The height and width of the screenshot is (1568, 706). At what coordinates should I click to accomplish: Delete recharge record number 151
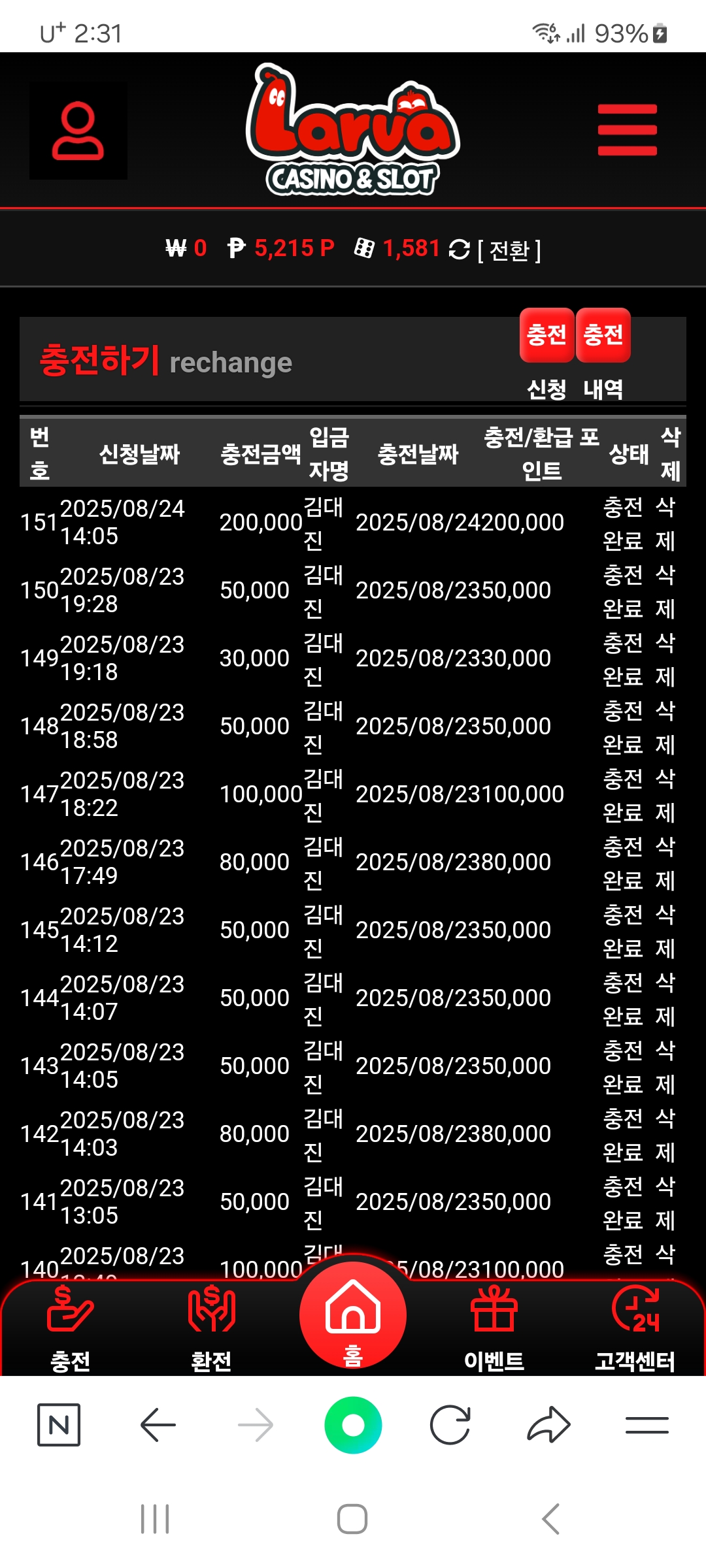(665, 523)
